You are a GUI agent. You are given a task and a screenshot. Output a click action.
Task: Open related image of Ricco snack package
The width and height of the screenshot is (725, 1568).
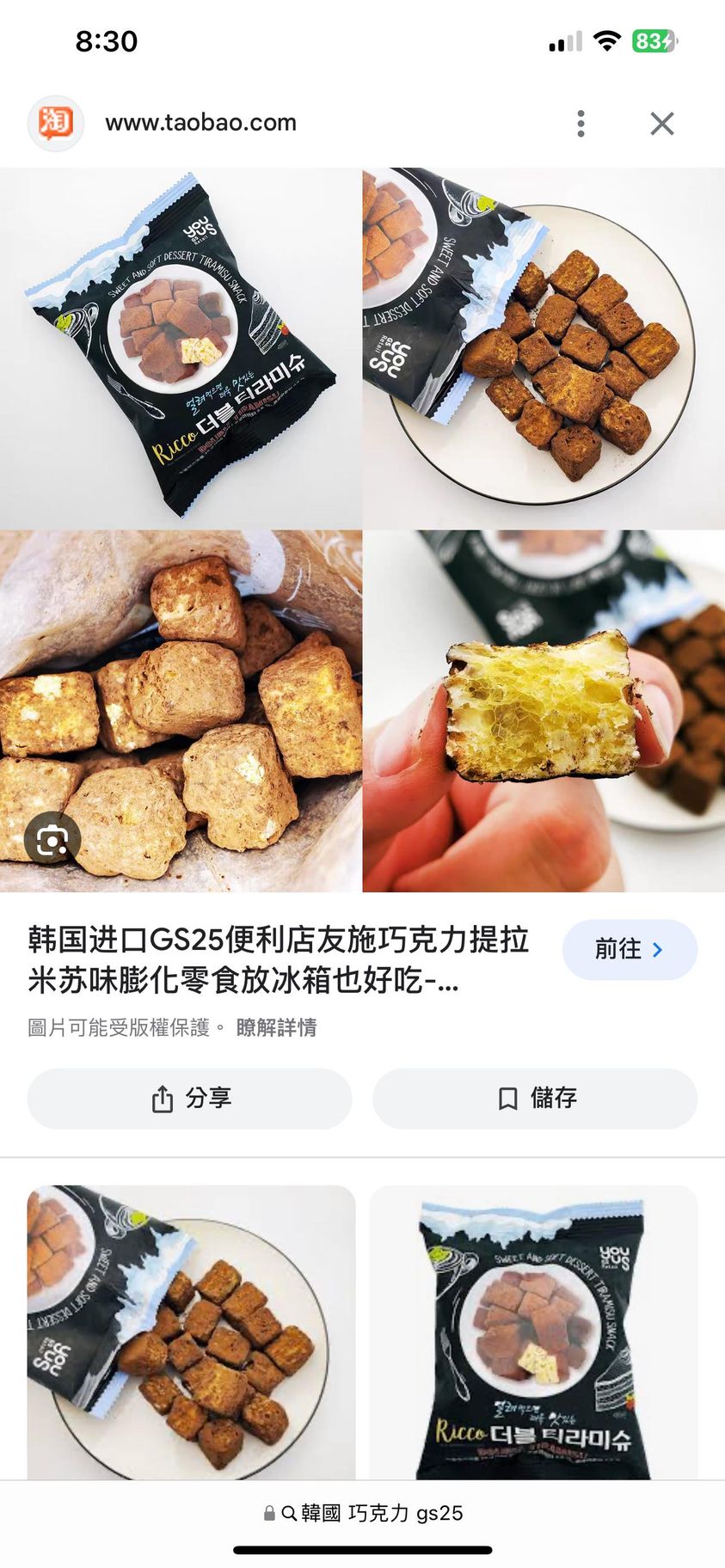click(x=533, y=1331)
